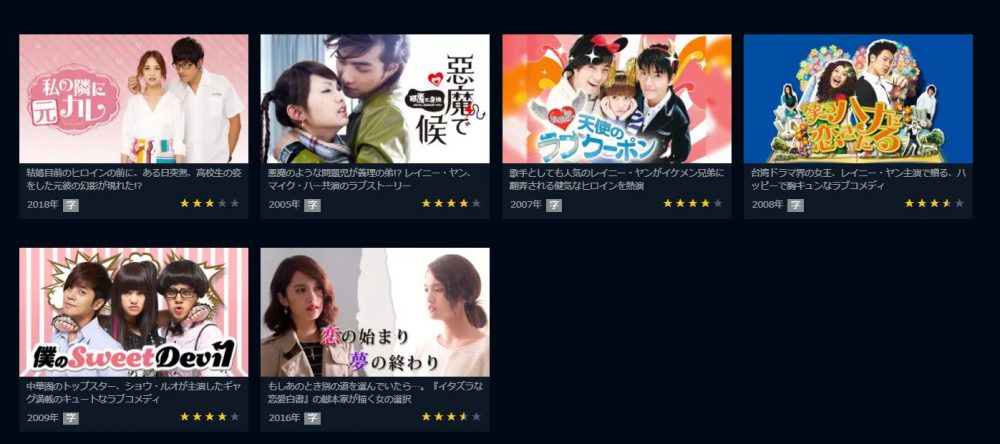This screenshot has width=1000, height=444.
Task: Open the 僕のSweet Devil drama card
Action: pyautogui.click(x=133, y=312)
